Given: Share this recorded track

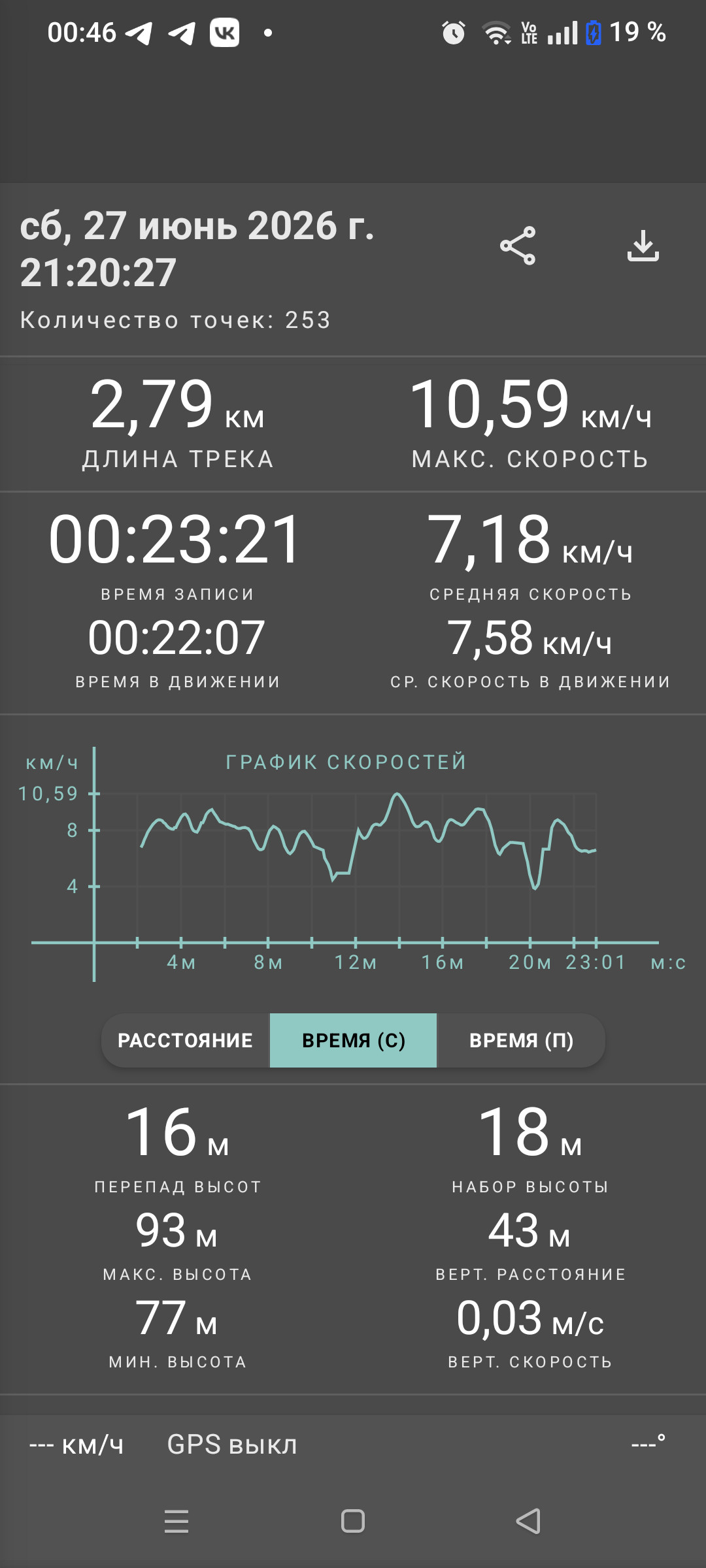Looking at the screenshot, I should point(518,246).
